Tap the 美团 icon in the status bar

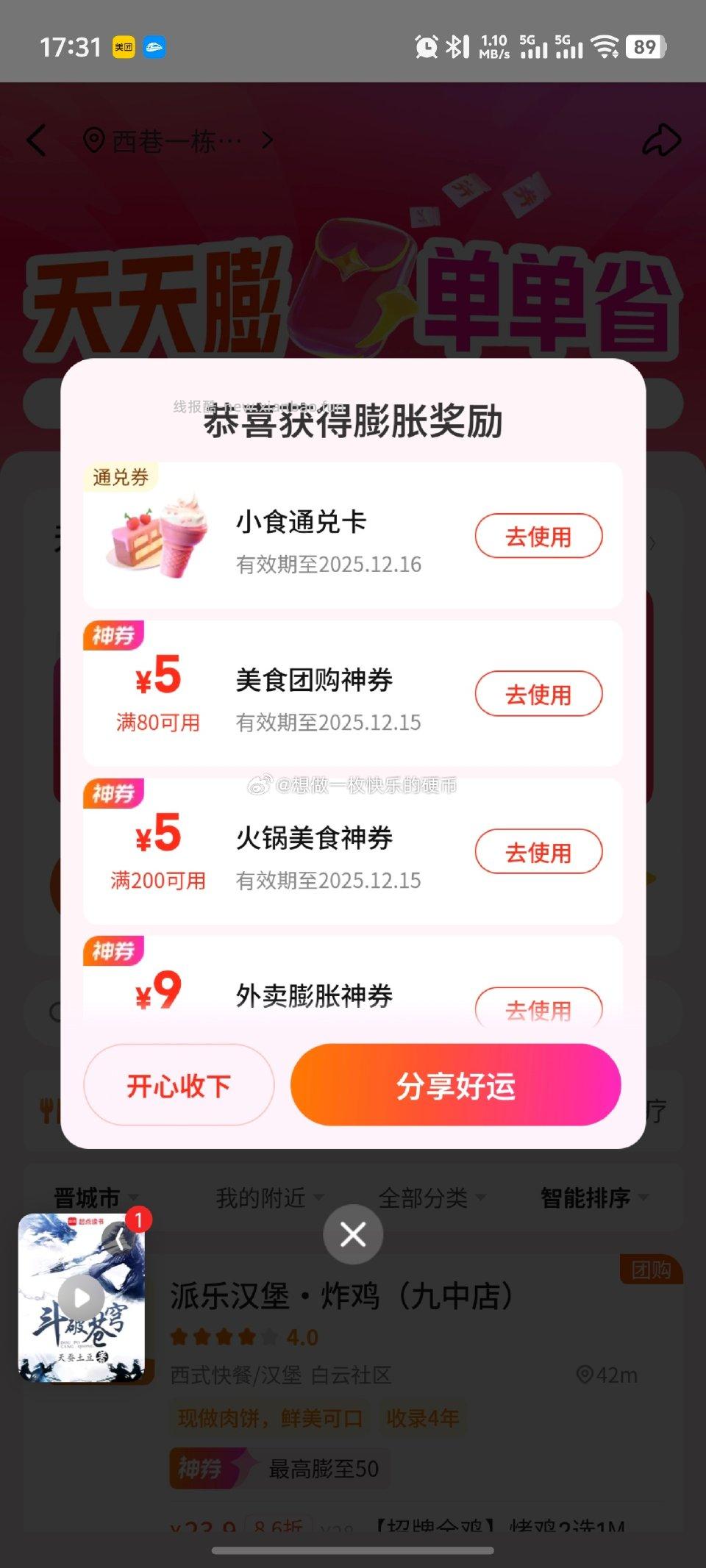coord(122,46)
